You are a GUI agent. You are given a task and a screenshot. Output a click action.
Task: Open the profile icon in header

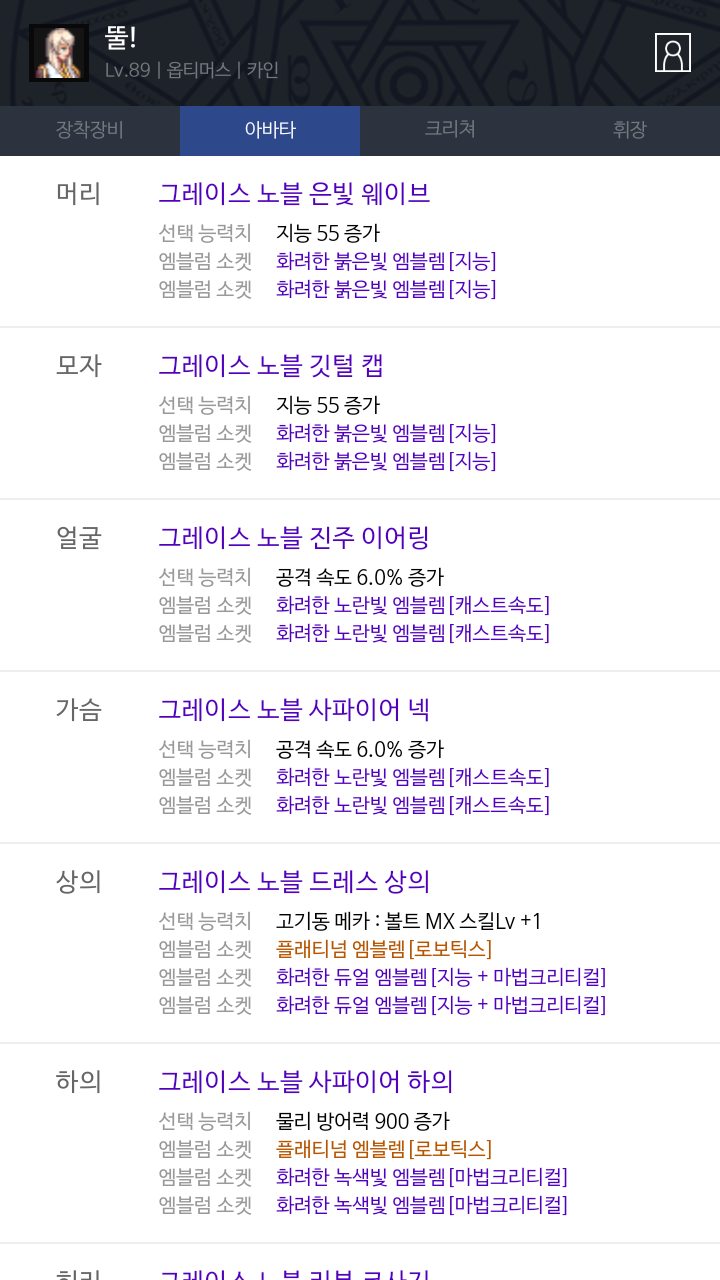(x=673, y=53)
